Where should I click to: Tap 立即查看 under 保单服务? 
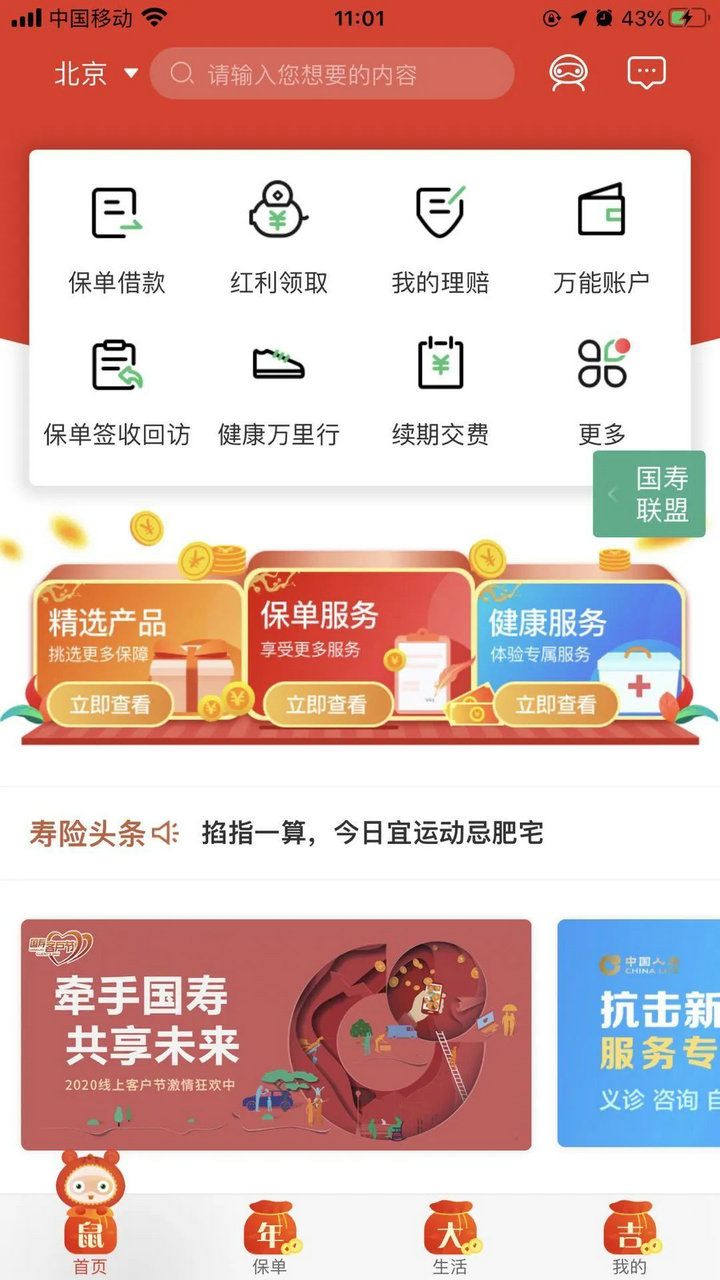pyautogui.click(x=327, y=705)
